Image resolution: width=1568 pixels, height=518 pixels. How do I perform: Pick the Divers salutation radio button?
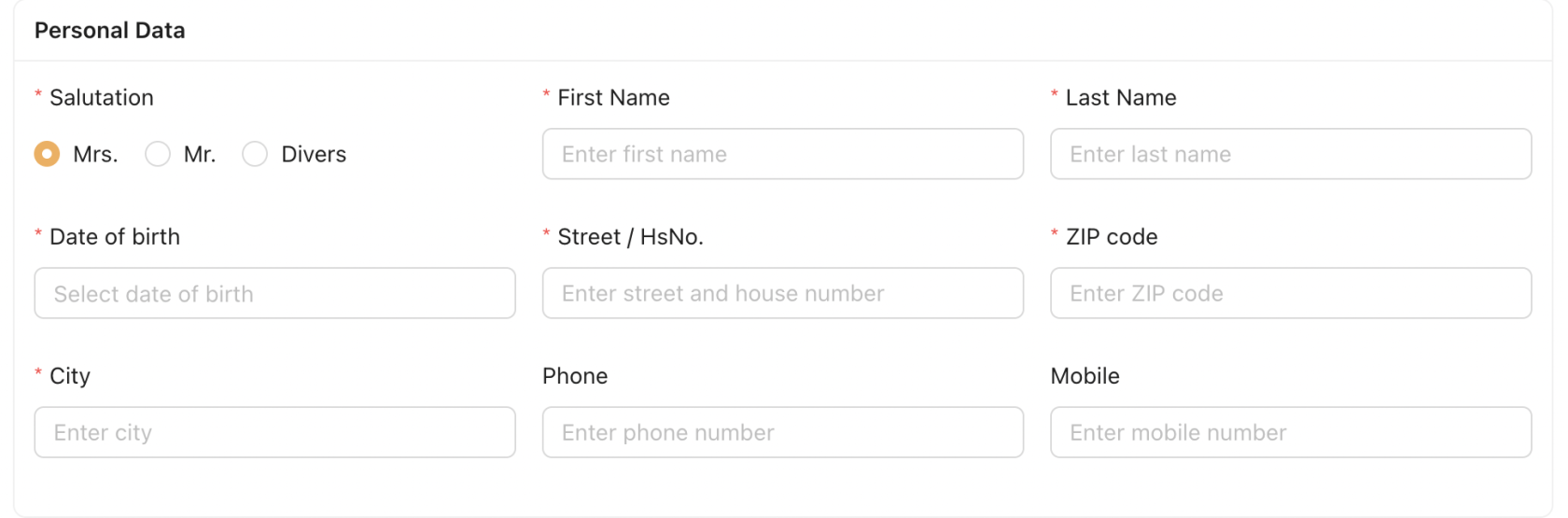(255, 154)
